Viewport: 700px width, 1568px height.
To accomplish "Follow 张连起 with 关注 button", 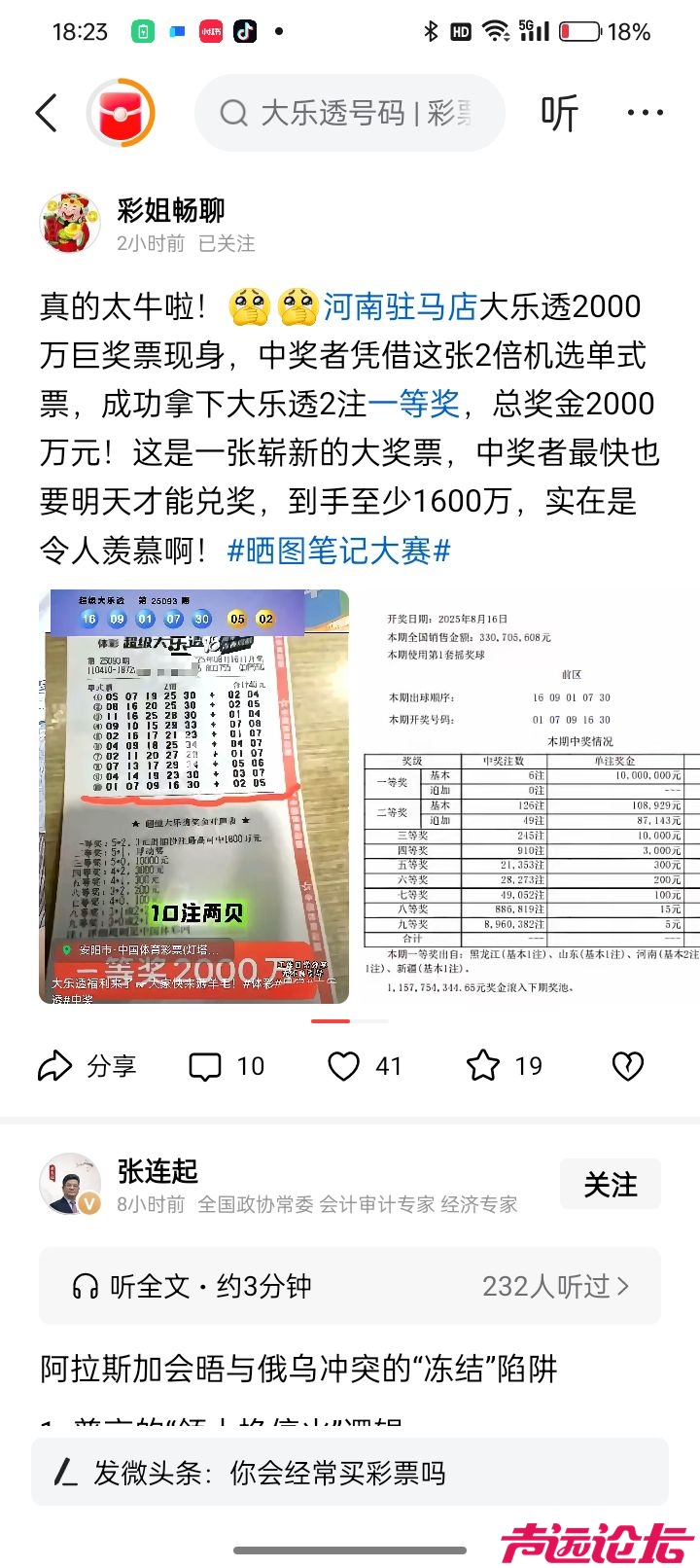I will 610,1184.
